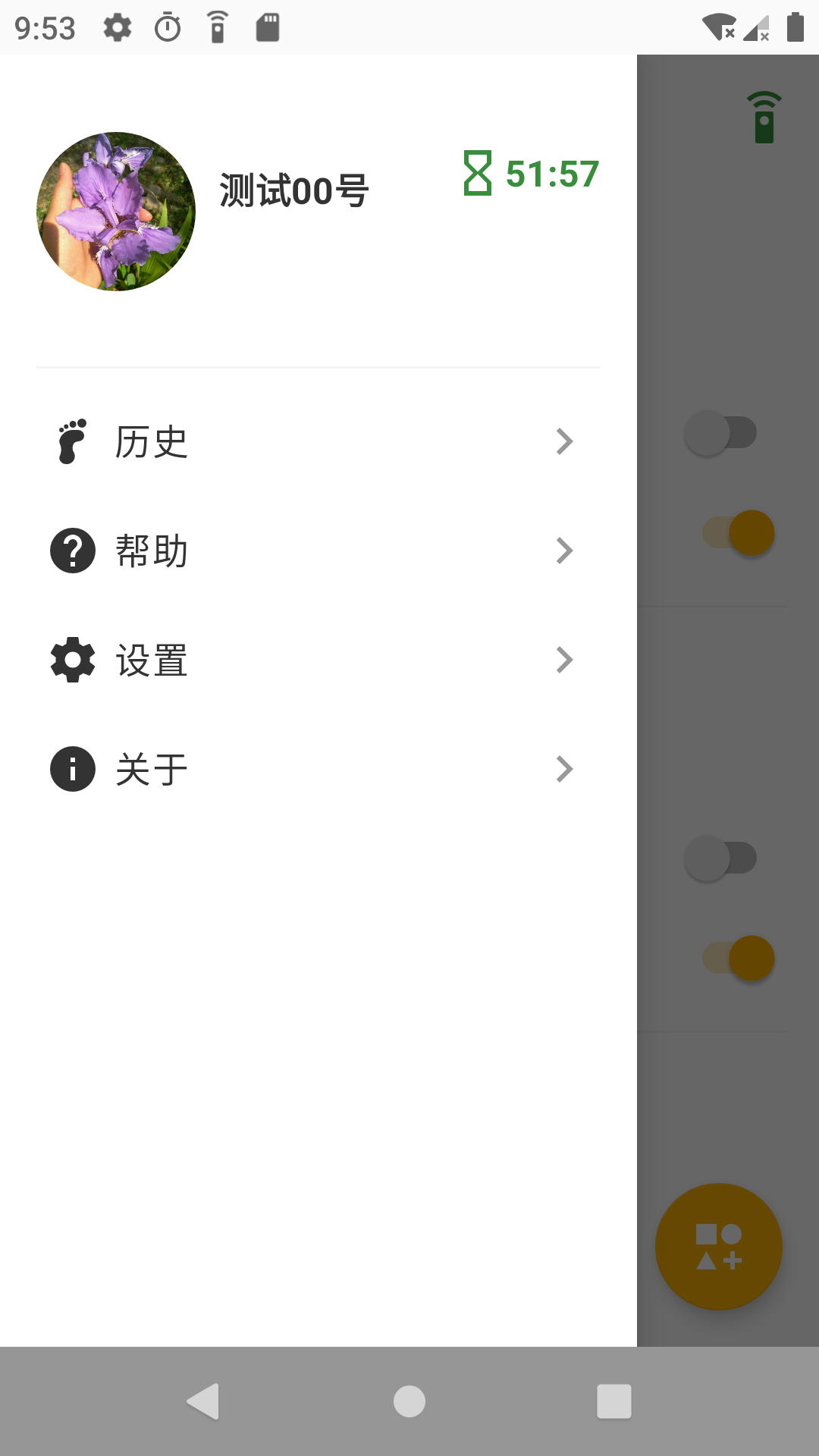The width and height of the screenshot is (819, 1456).
Task: Tap the profile avatar photo
Action: [116, 212]
